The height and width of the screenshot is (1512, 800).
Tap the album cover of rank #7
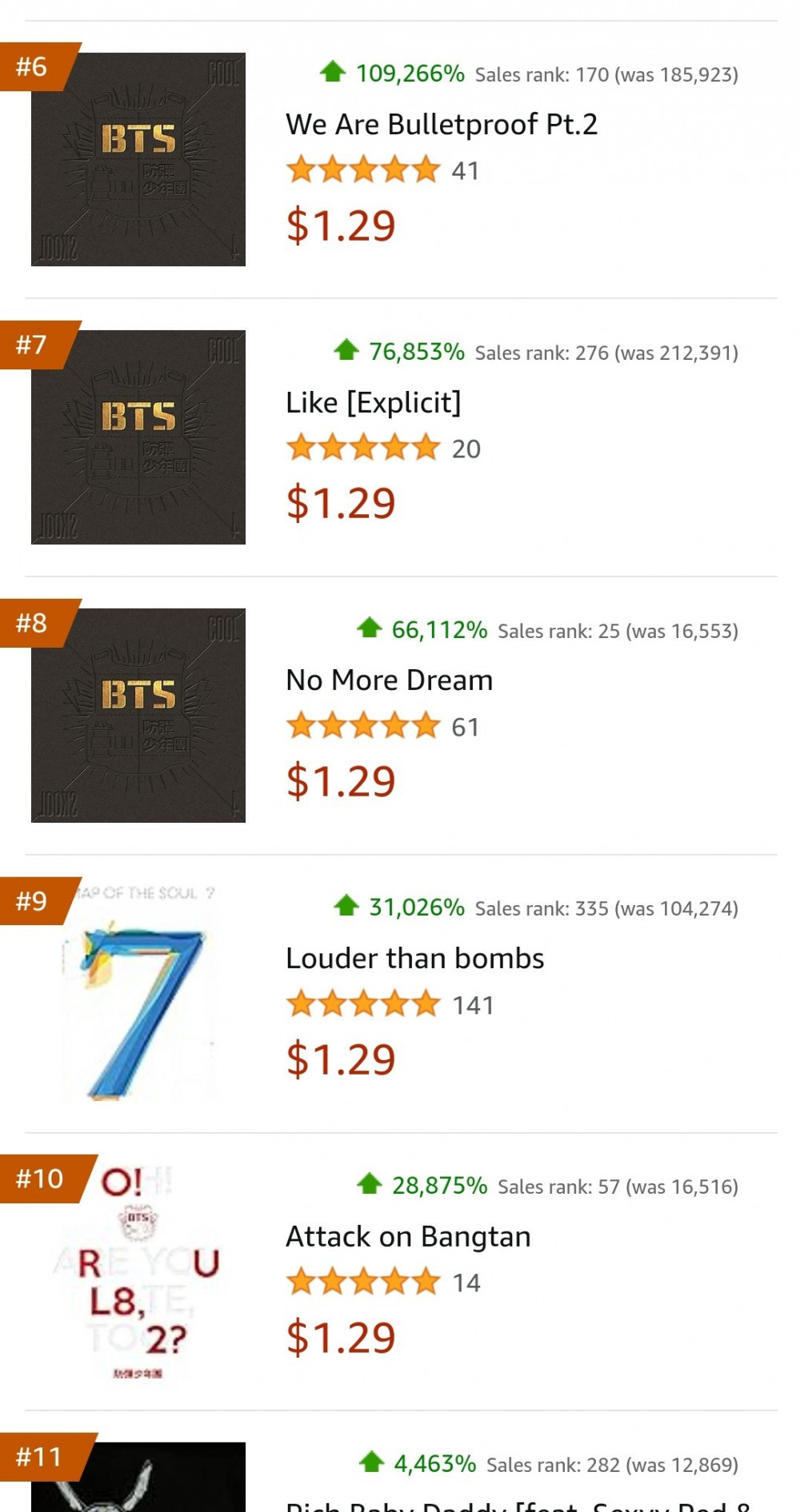pyautogui.click(x=138, y=437)
